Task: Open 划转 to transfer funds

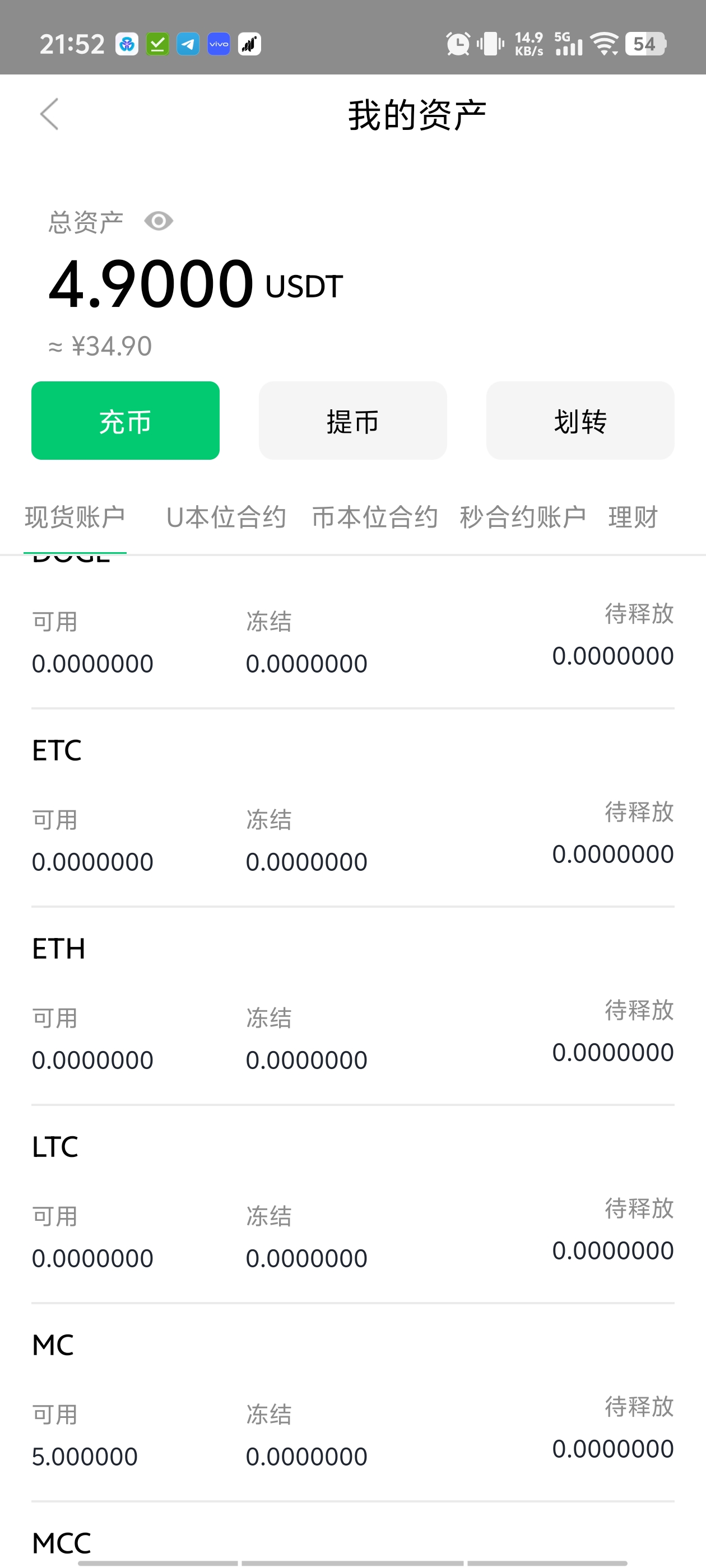Action: (x=580, y=421)
